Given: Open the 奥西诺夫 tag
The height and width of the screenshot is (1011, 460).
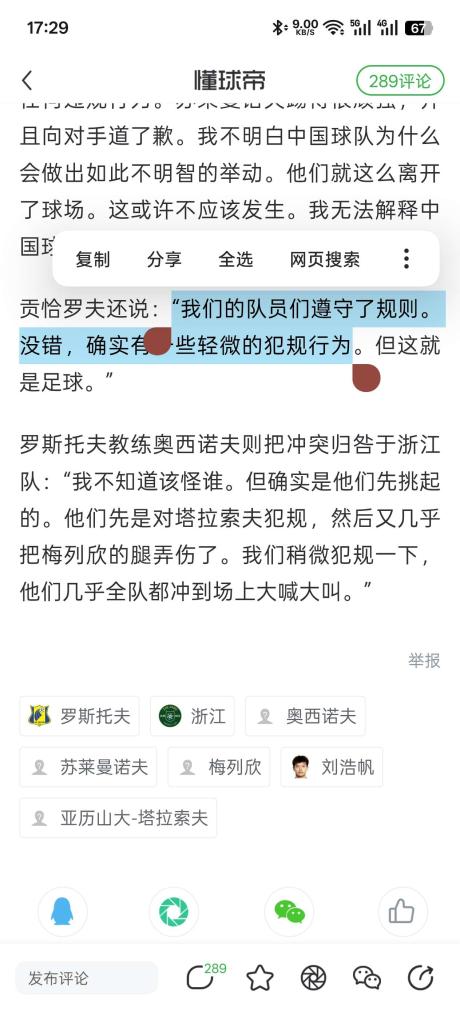Looking at the screenshot, I should (305, 716).
